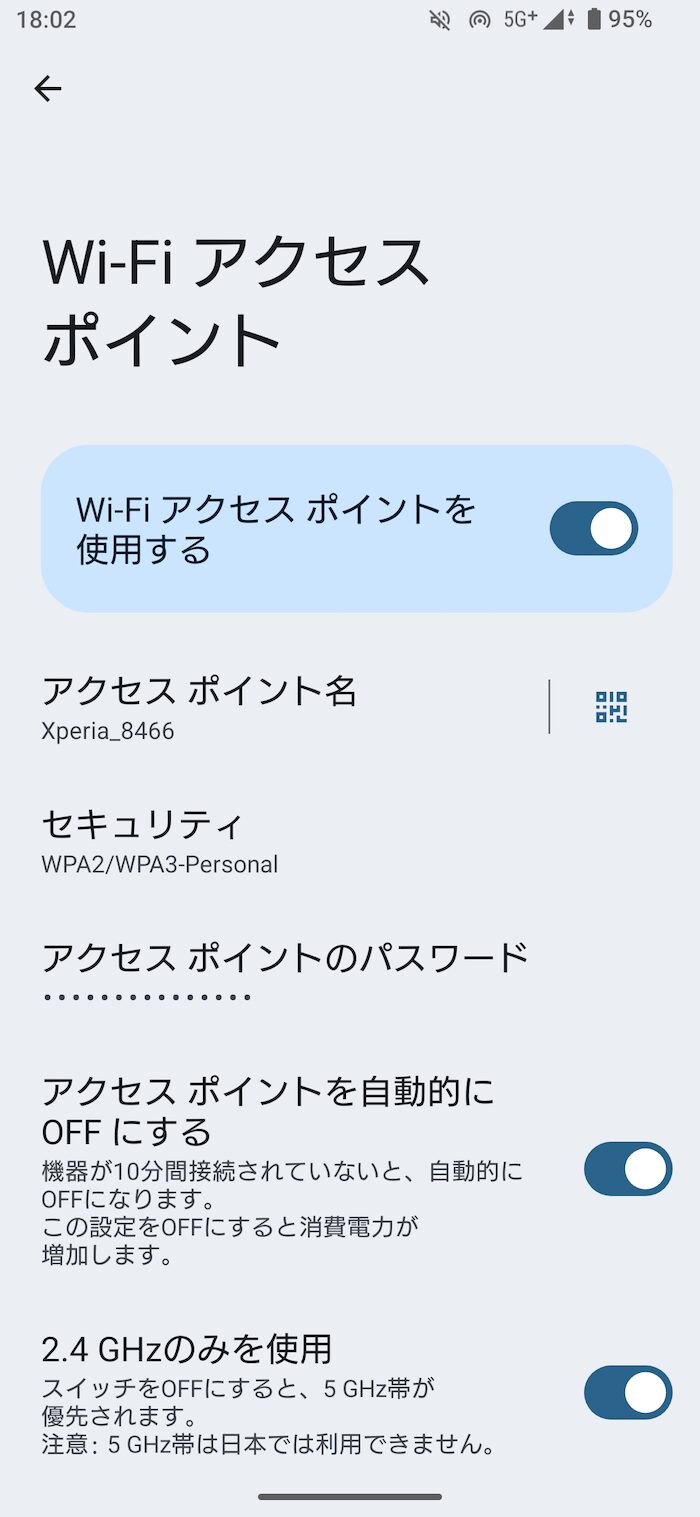The image size is (700, 1517).
Task: Turn off the Wi-Fi アクセス ポイントを使用する switch
Action: [x=593, y=528]
